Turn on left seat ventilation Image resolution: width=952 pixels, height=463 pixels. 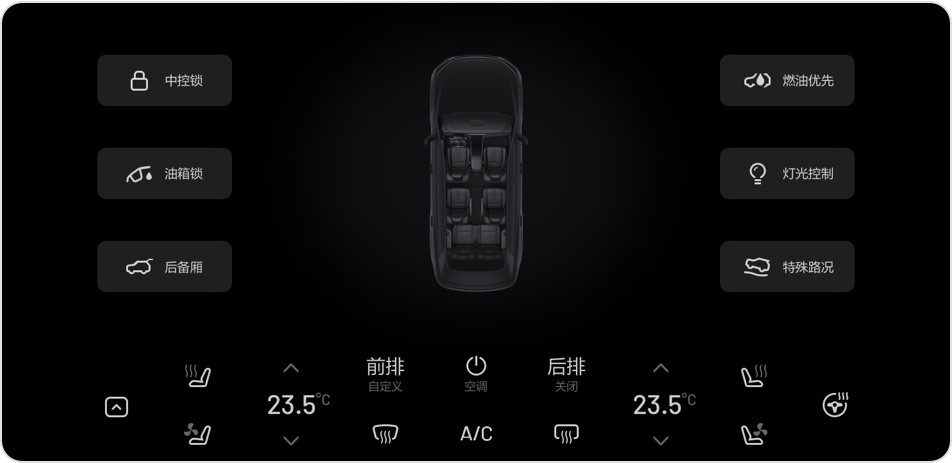click(198, 433)
